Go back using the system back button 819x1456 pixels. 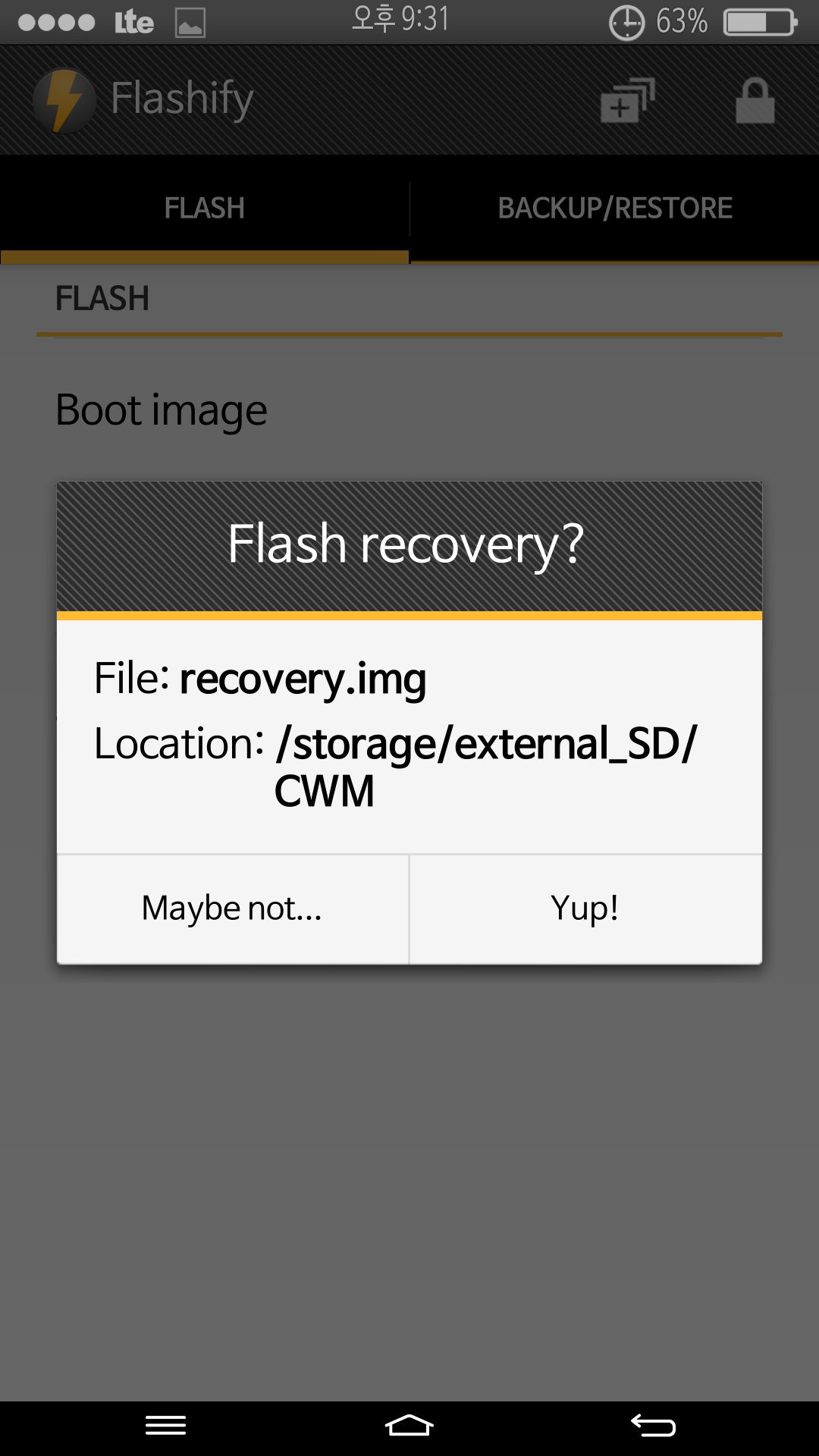653,1426
